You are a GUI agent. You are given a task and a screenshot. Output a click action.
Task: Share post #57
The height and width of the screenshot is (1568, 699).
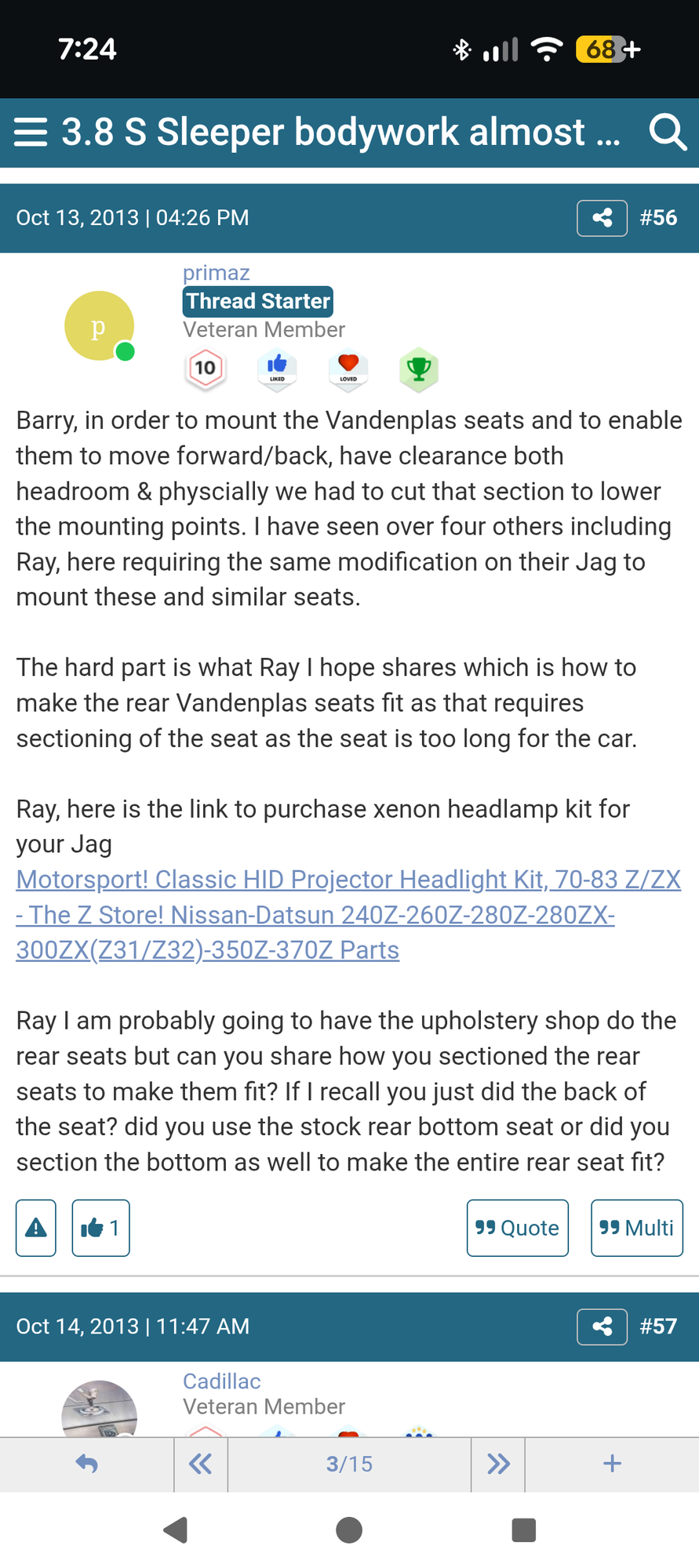(x=602, y=1327)
